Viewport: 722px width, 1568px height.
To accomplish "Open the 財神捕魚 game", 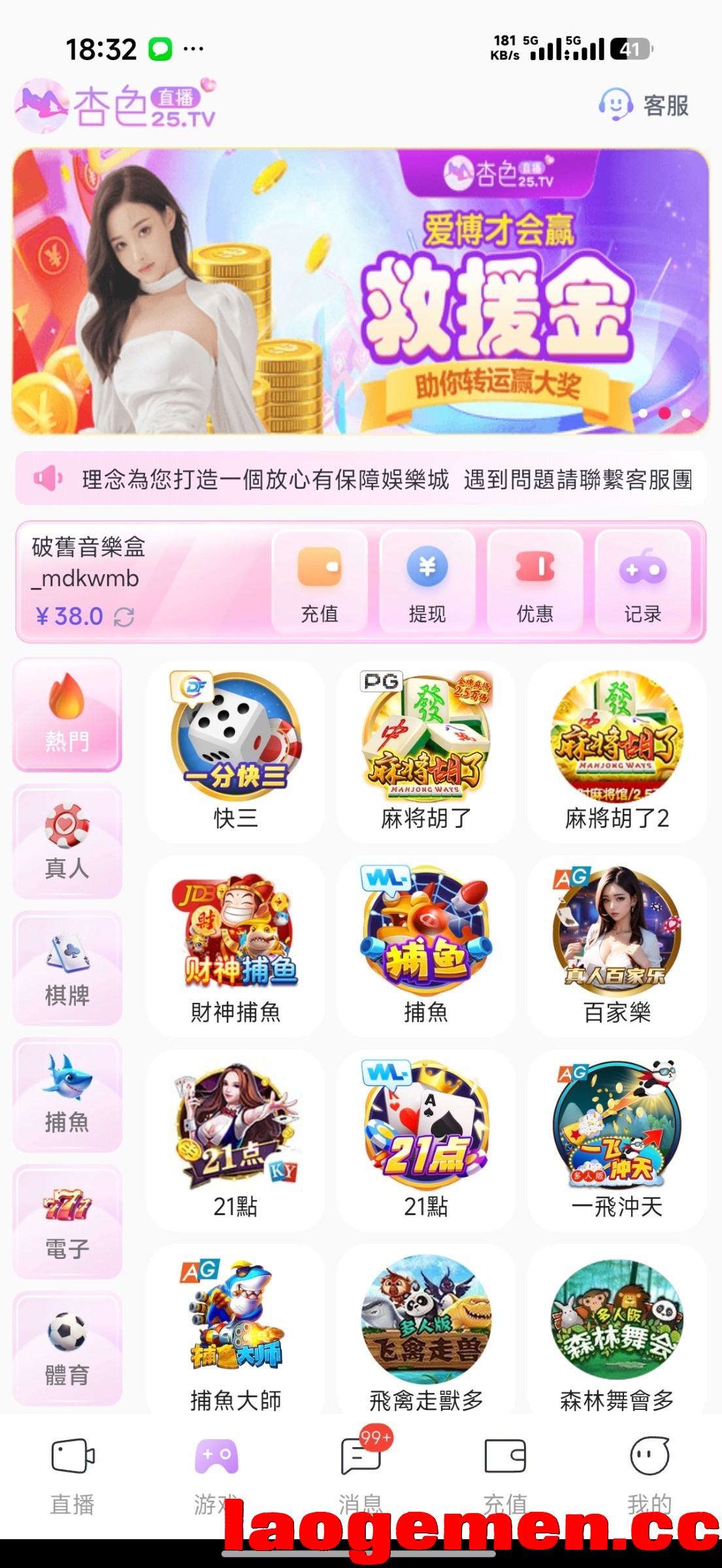I will point(236,946).
